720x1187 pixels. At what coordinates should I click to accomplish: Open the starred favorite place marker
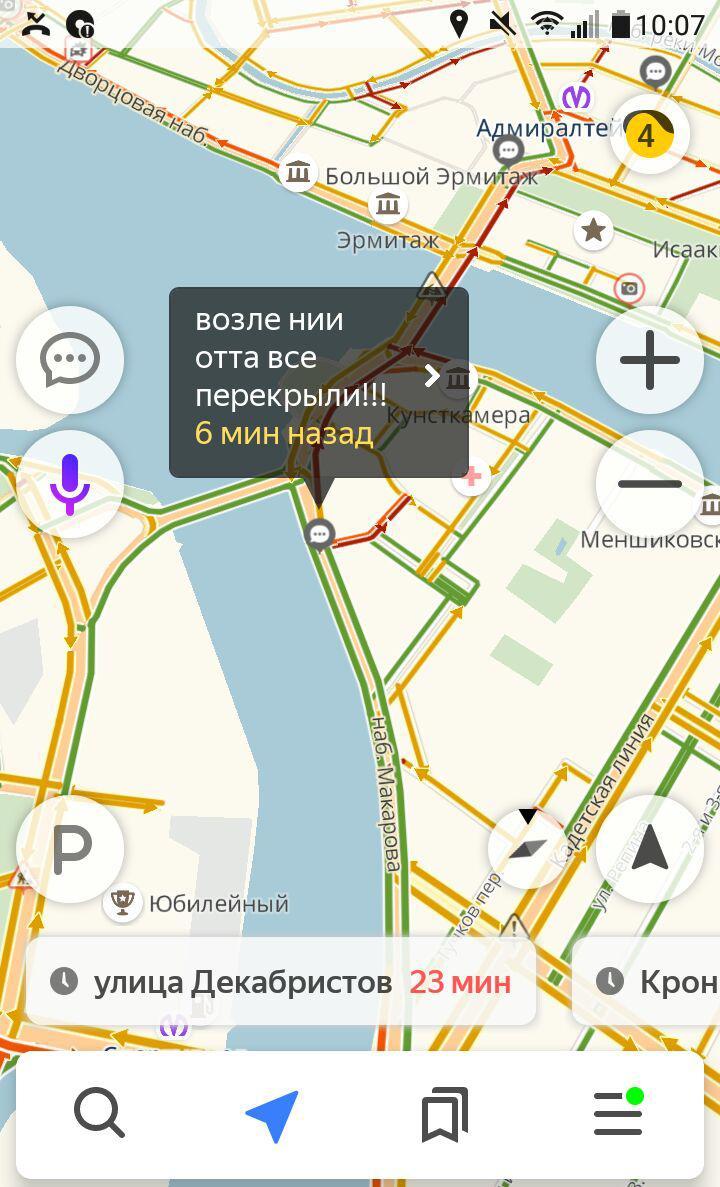coord(593,231)
